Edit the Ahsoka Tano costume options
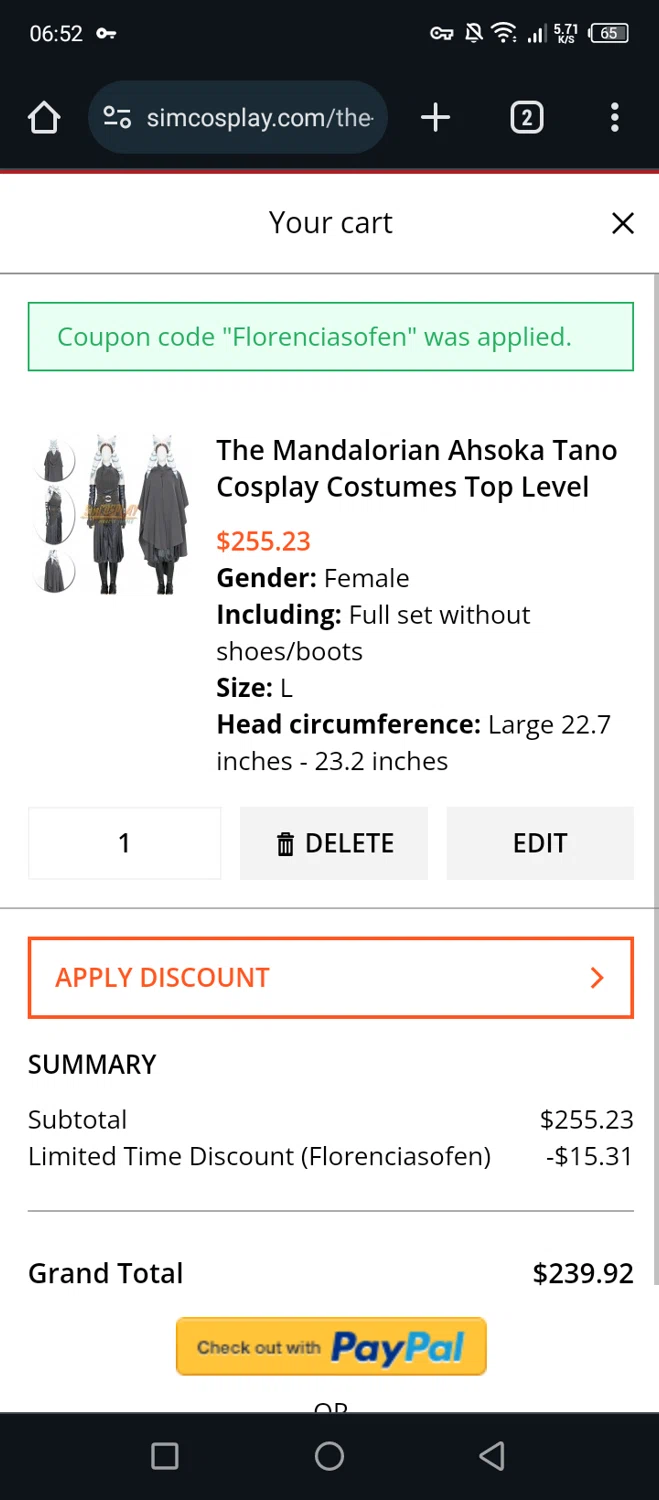The image size is (659, 1500). pyautogui.click(x=540, y=843)
